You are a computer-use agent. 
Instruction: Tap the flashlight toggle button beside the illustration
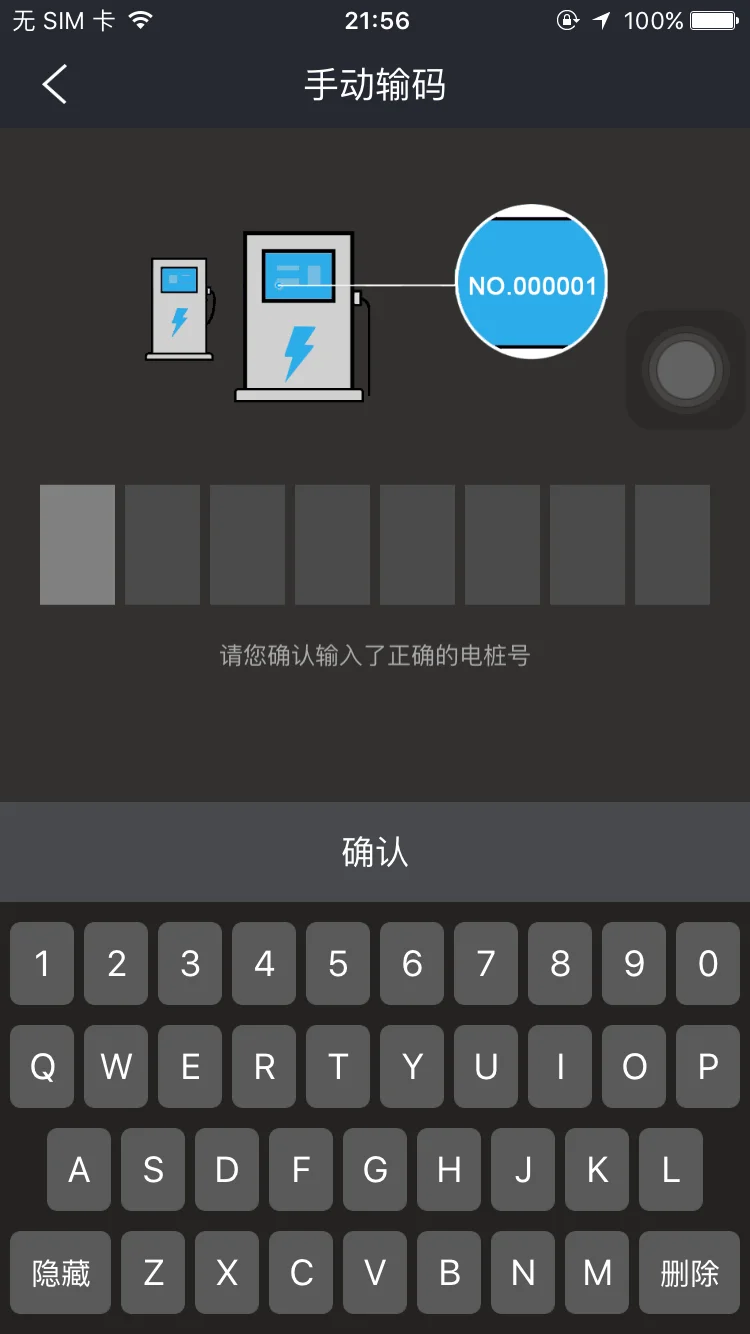pos(684,369)
